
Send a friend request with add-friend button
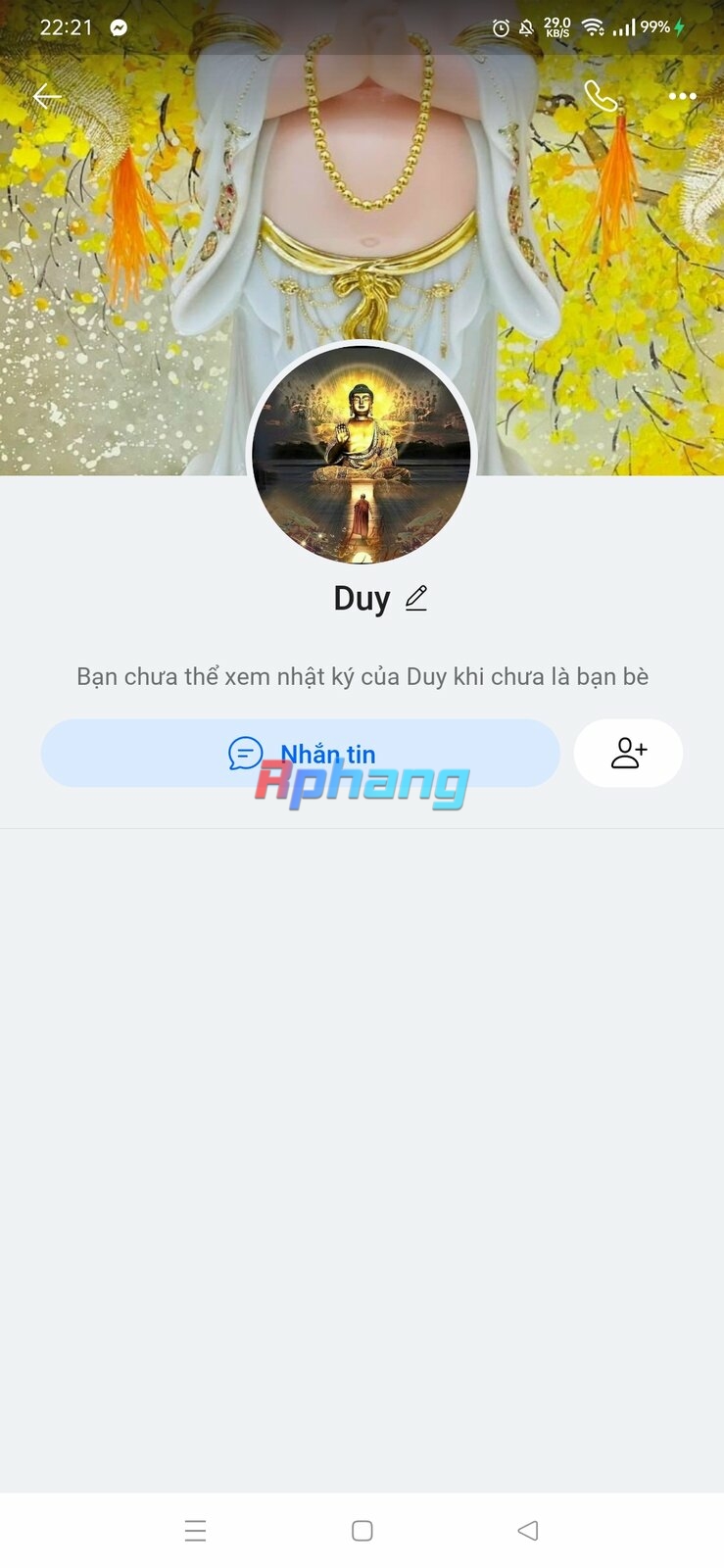point(628,753)
